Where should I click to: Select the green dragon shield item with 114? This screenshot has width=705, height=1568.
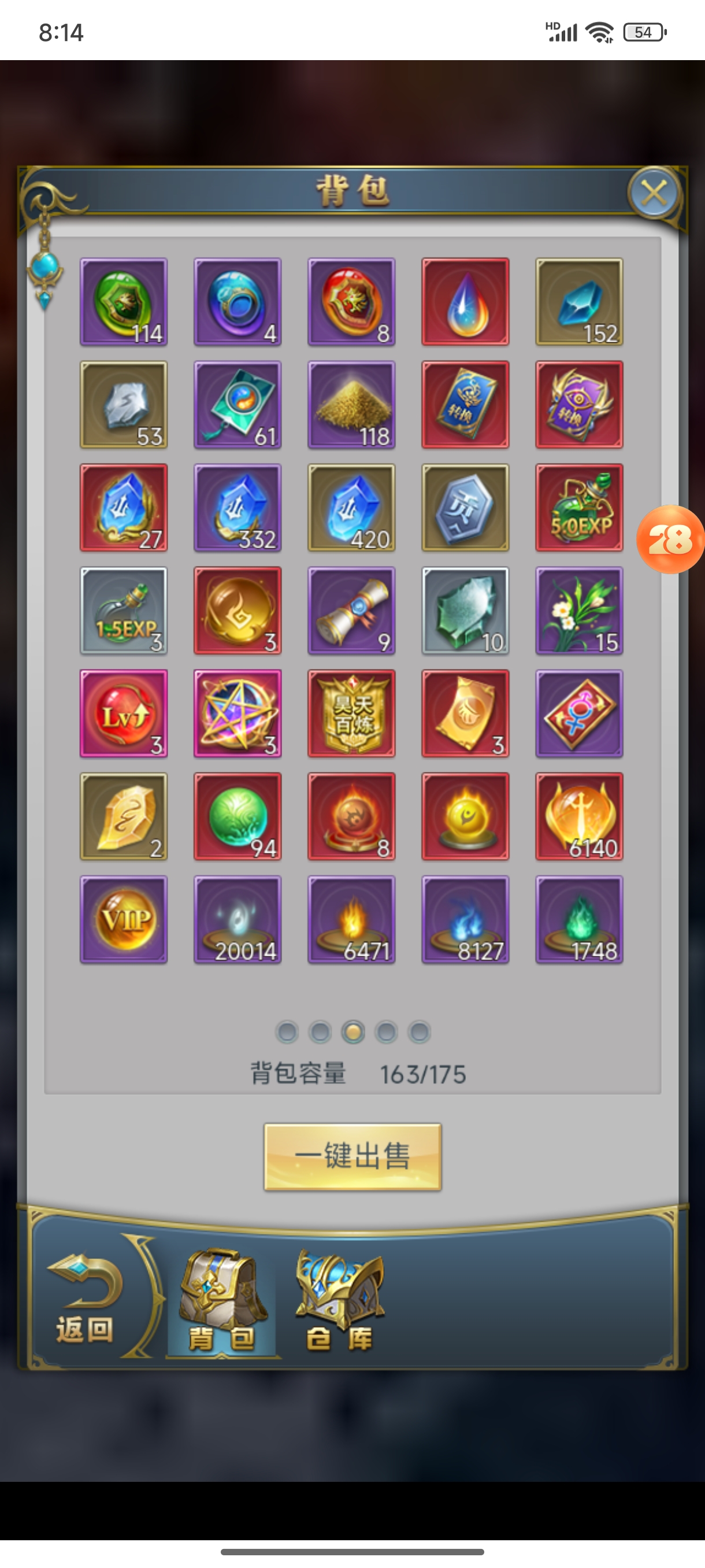pyautogui.click(x=124, y=302)
